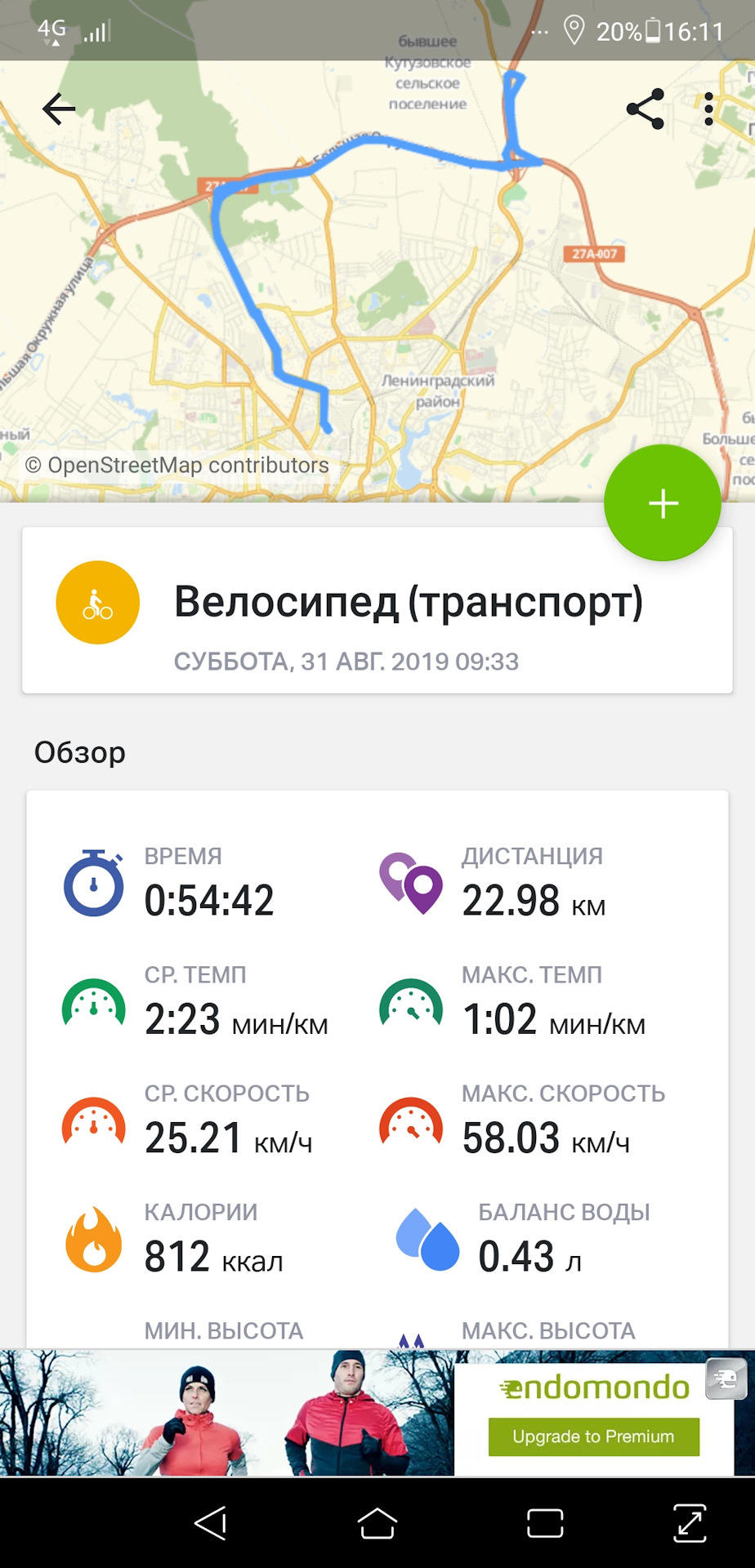
Task: Tap the green plus floating button
Action: [x=663, y=503]
